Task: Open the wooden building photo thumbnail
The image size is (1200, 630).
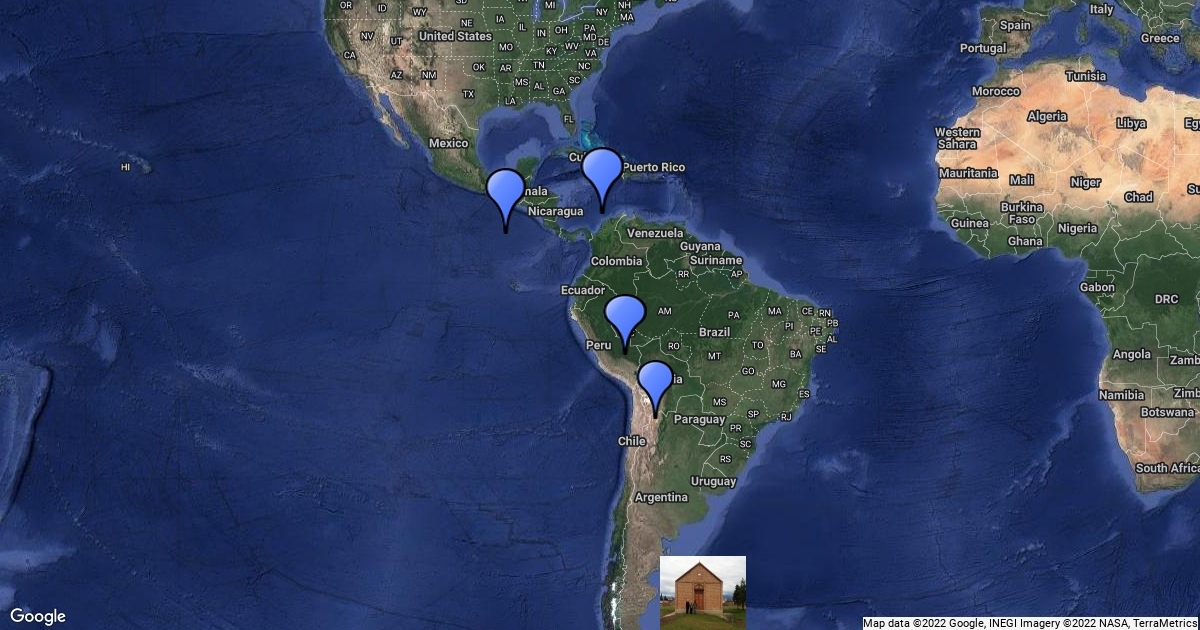Action: [702, 592]
